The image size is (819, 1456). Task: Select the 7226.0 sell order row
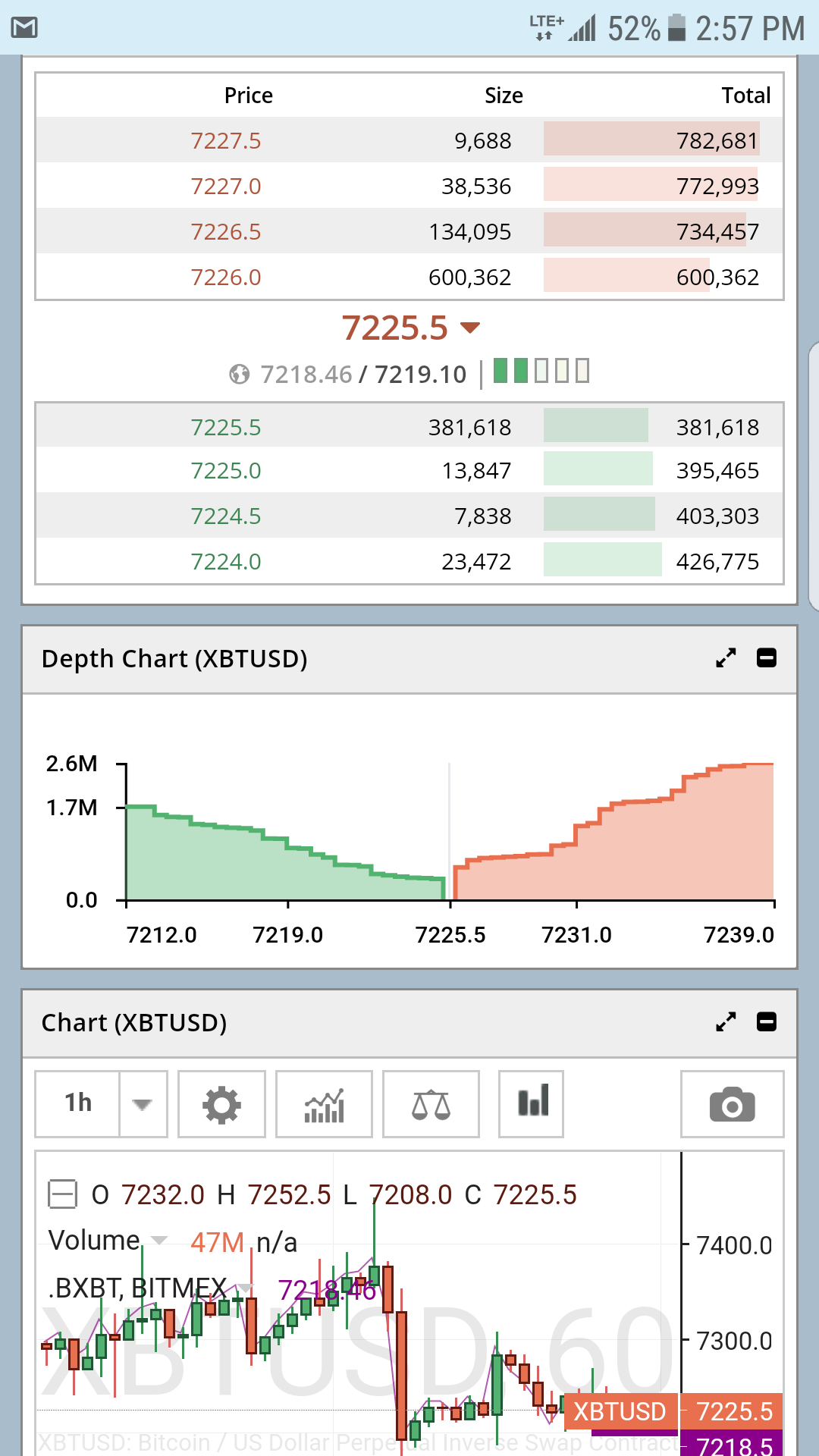[409, 277]
